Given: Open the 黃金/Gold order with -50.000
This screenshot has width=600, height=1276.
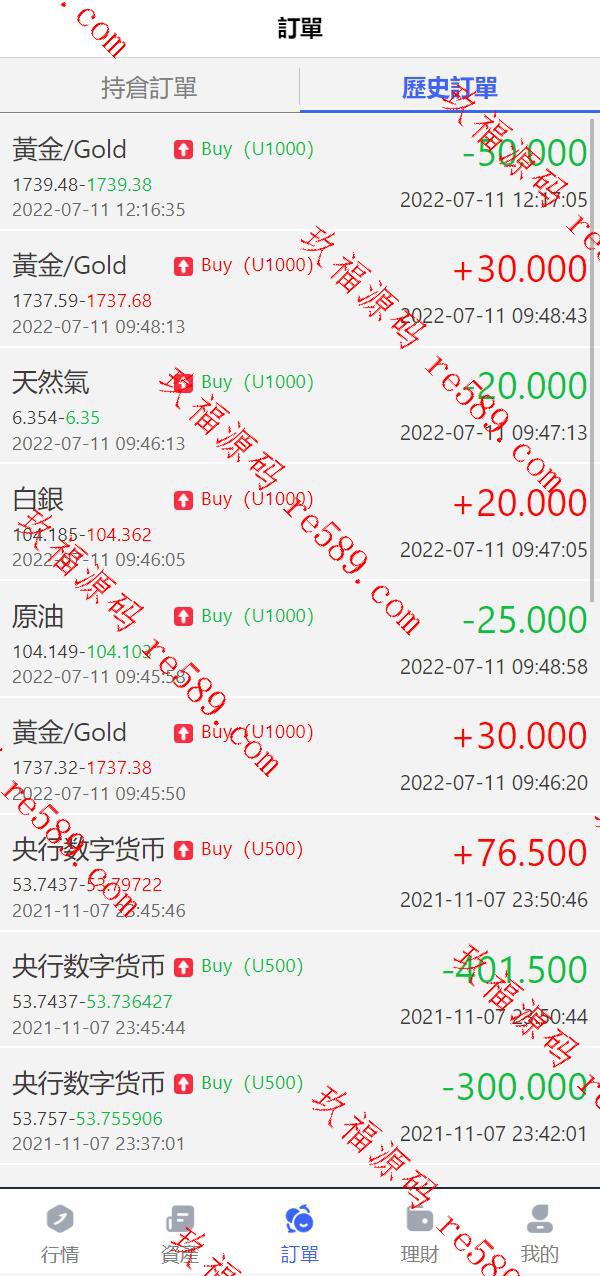Looking at the screenshot, I should point(300,172).
